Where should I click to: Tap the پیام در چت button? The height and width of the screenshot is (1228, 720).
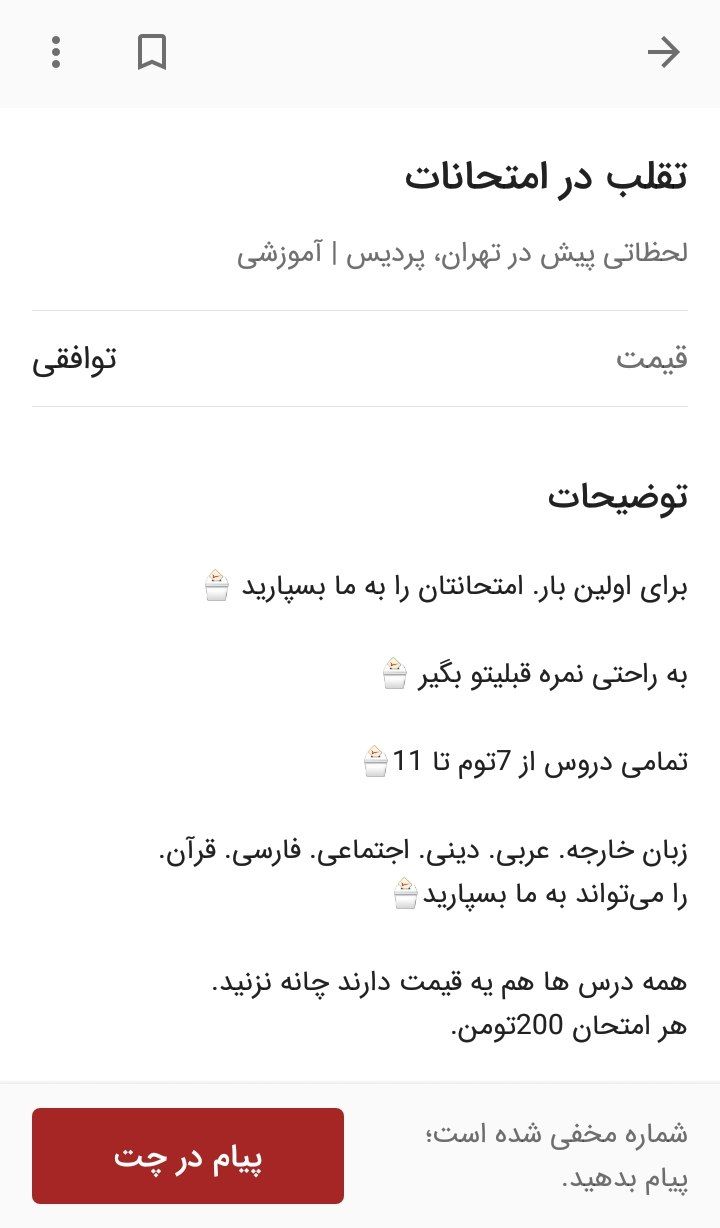coord(188,1156)
